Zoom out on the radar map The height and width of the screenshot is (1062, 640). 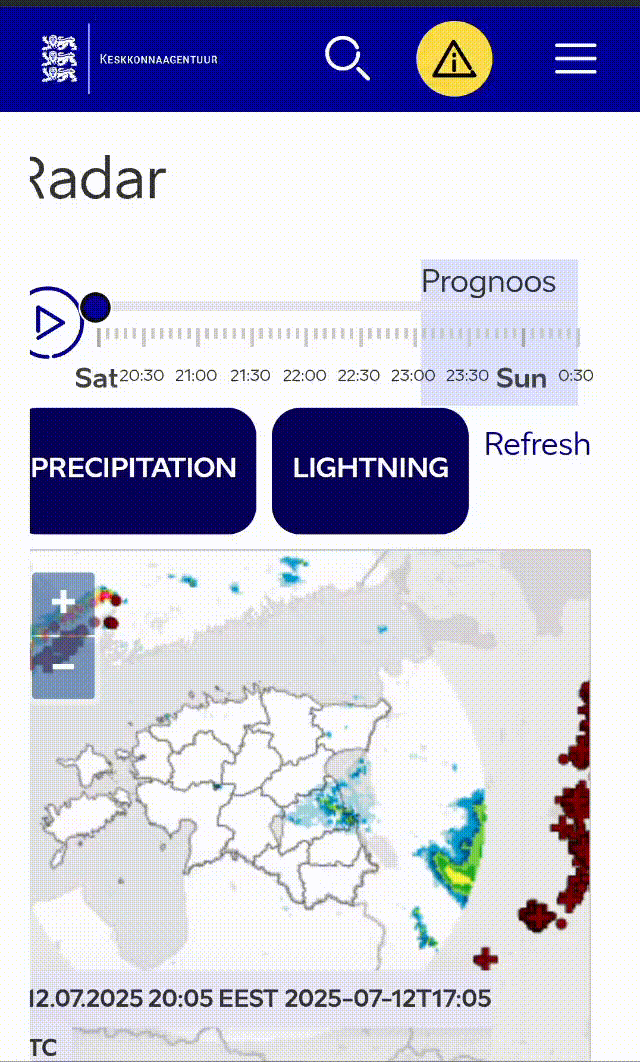[63, 667]
